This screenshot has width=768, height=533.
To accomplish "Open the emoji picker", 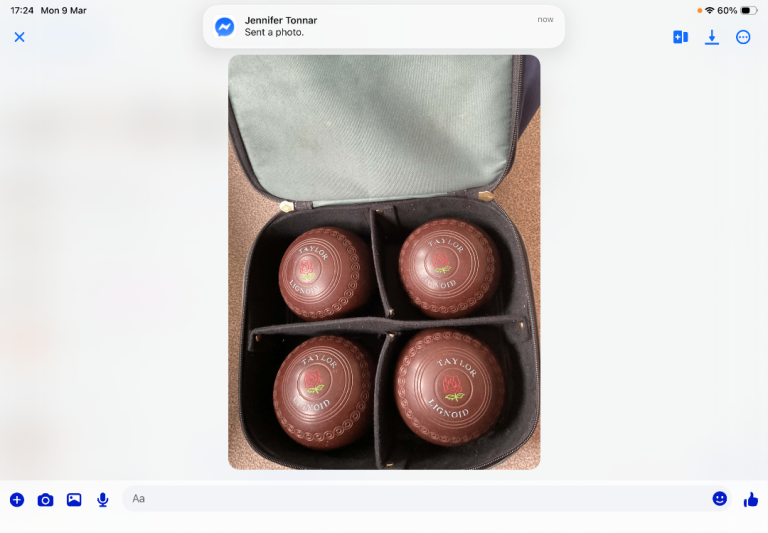I will coord(719,498).
